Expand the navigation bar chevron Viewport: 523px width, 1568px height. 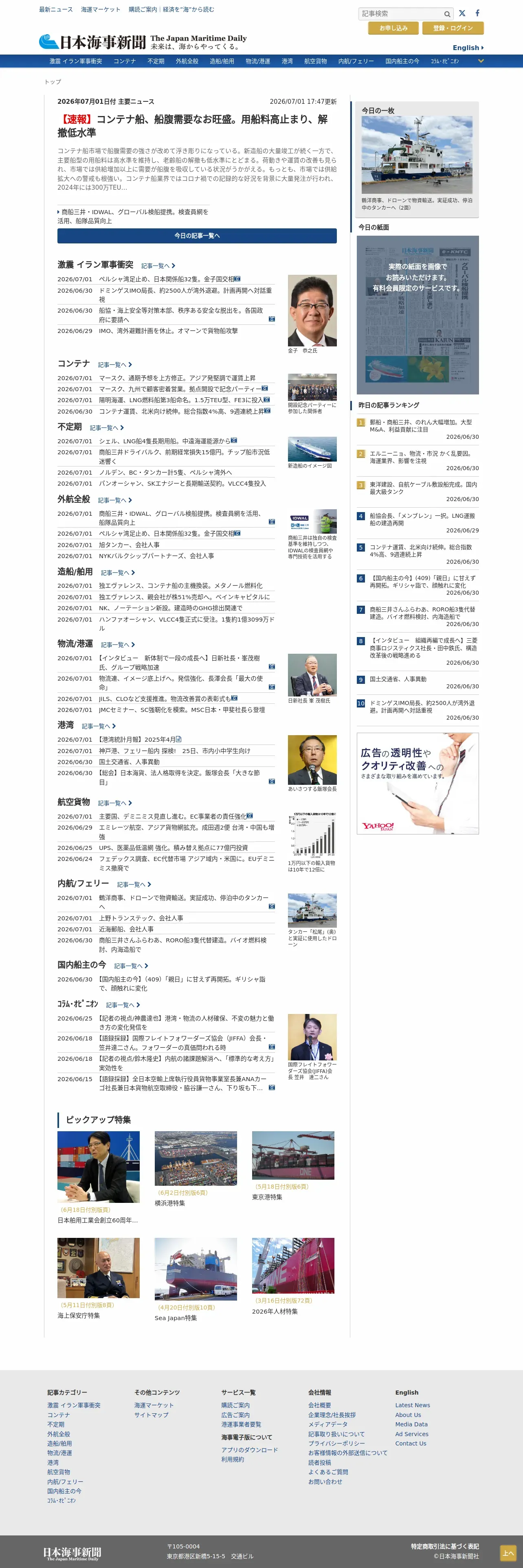click(x=480, y=61)
